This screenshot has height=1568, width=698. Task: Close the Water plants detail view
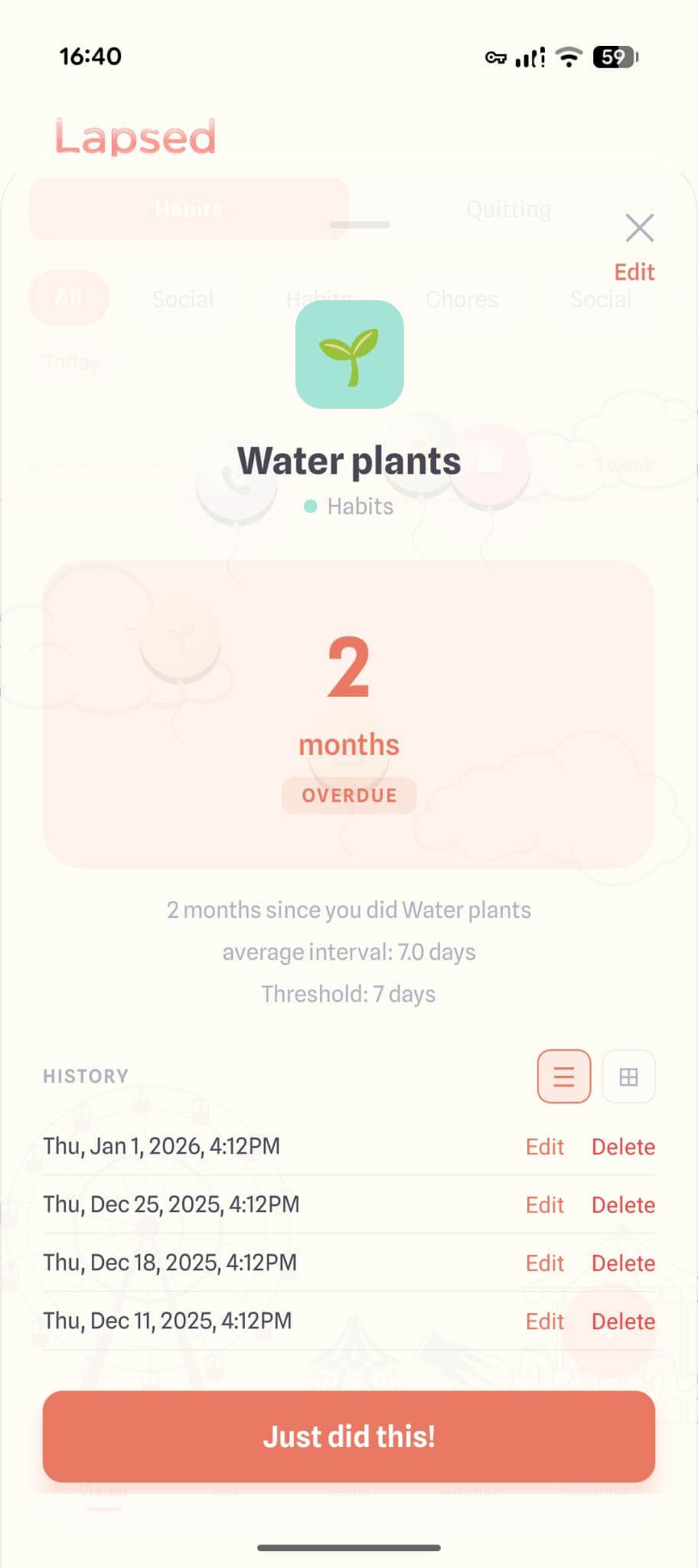point(640,227)
